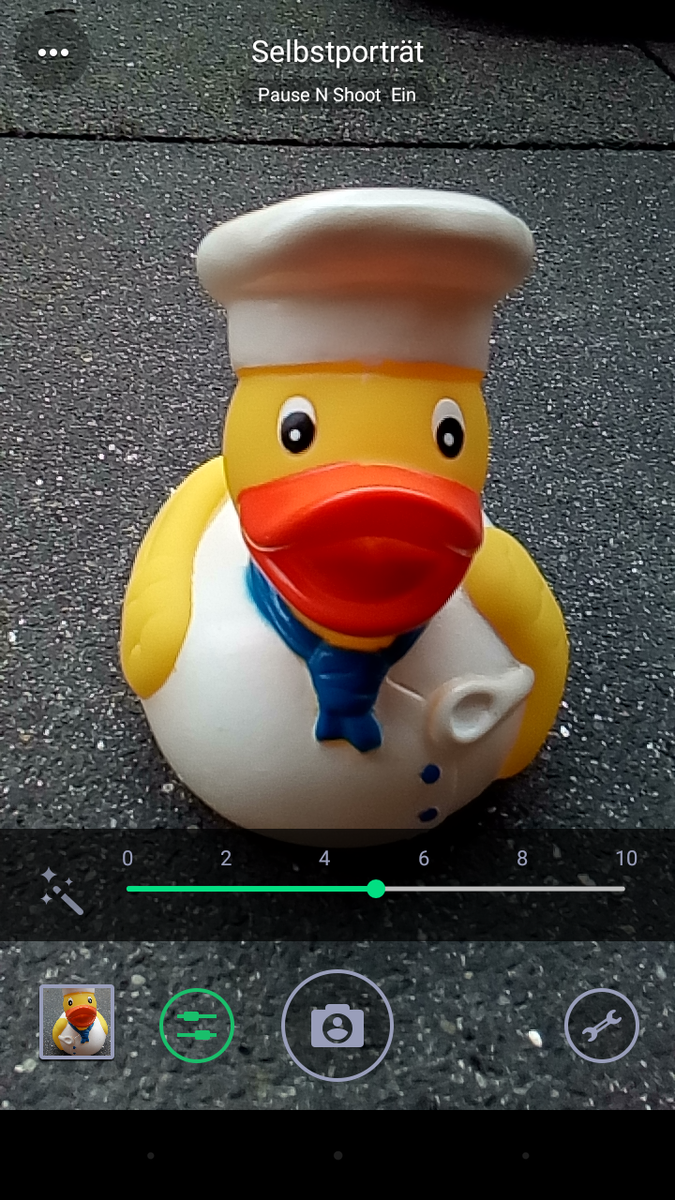Viewport: 675px width, 1200px height.
Task: Tap the magic wand beautify icon
Action: (x=62, y=889)
